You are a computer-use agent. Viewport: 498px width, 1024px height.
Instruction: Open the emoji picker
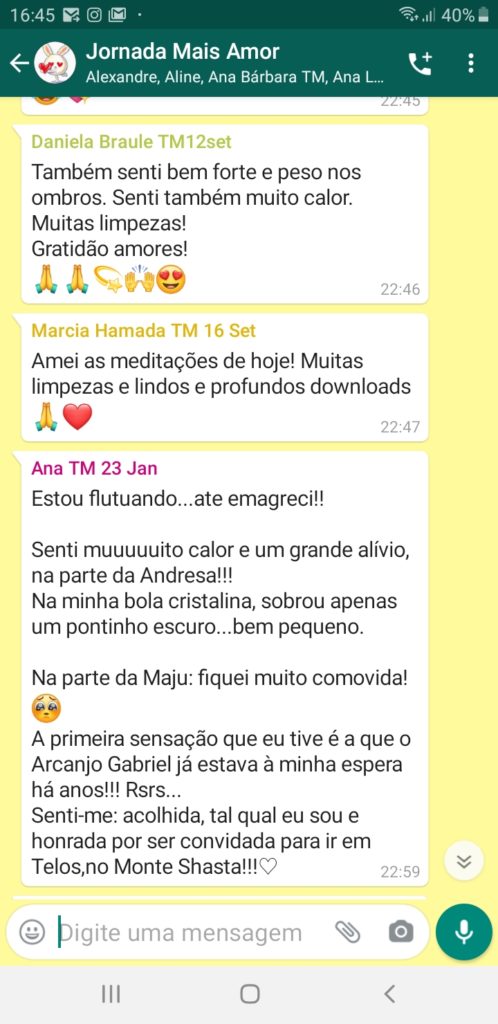31,932
